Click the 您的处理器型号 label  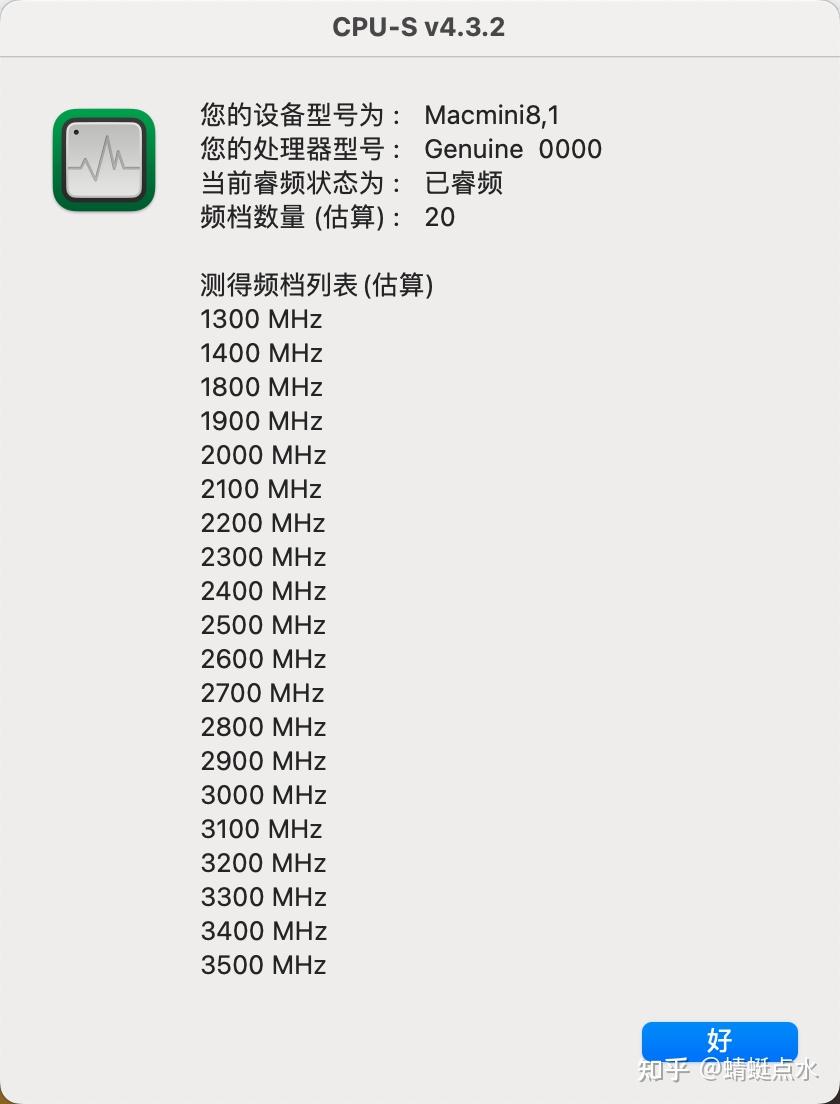300,149
